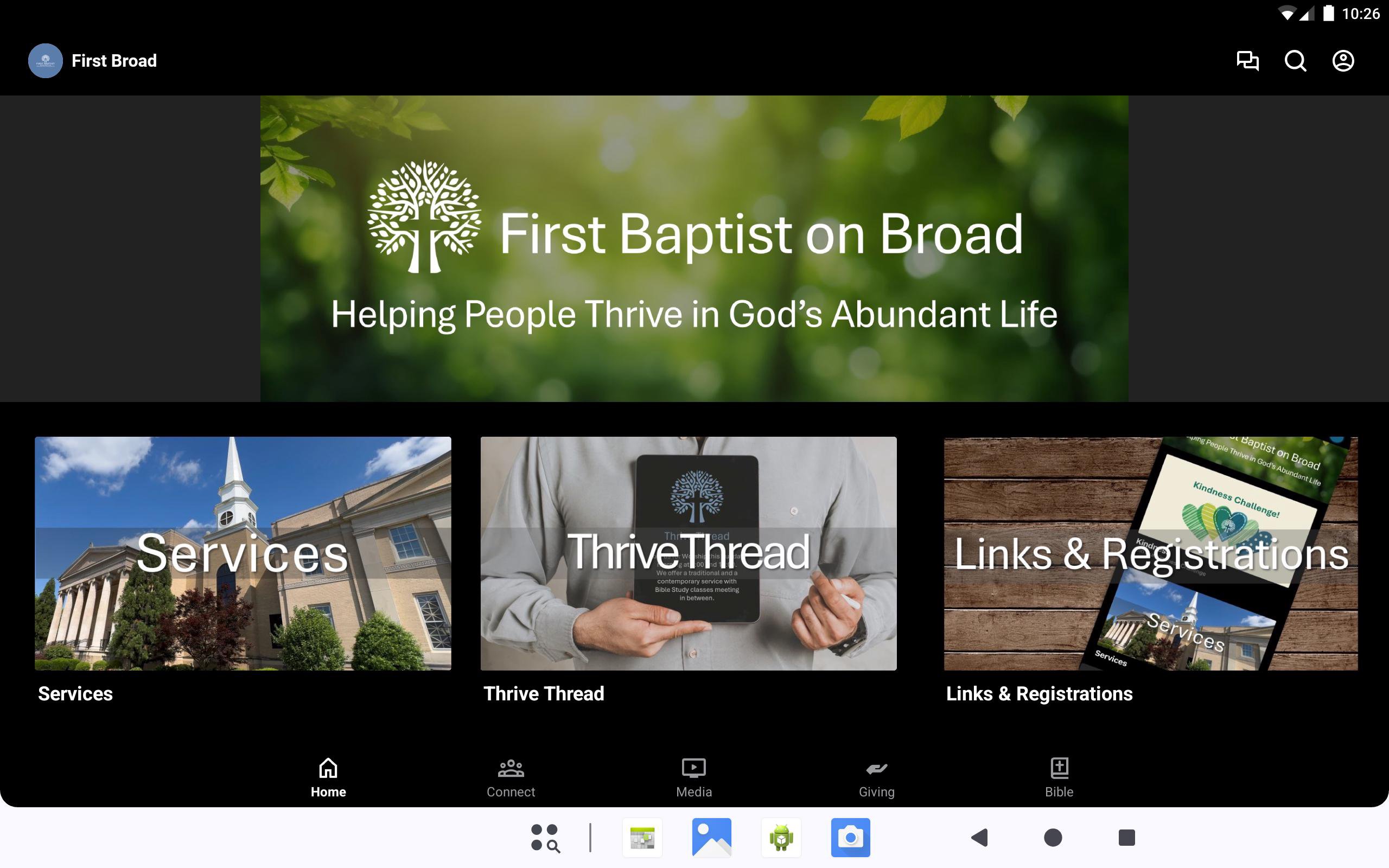Switch to the Connect tab
This screenshot has width=1389, height=868.
(511, 777)
